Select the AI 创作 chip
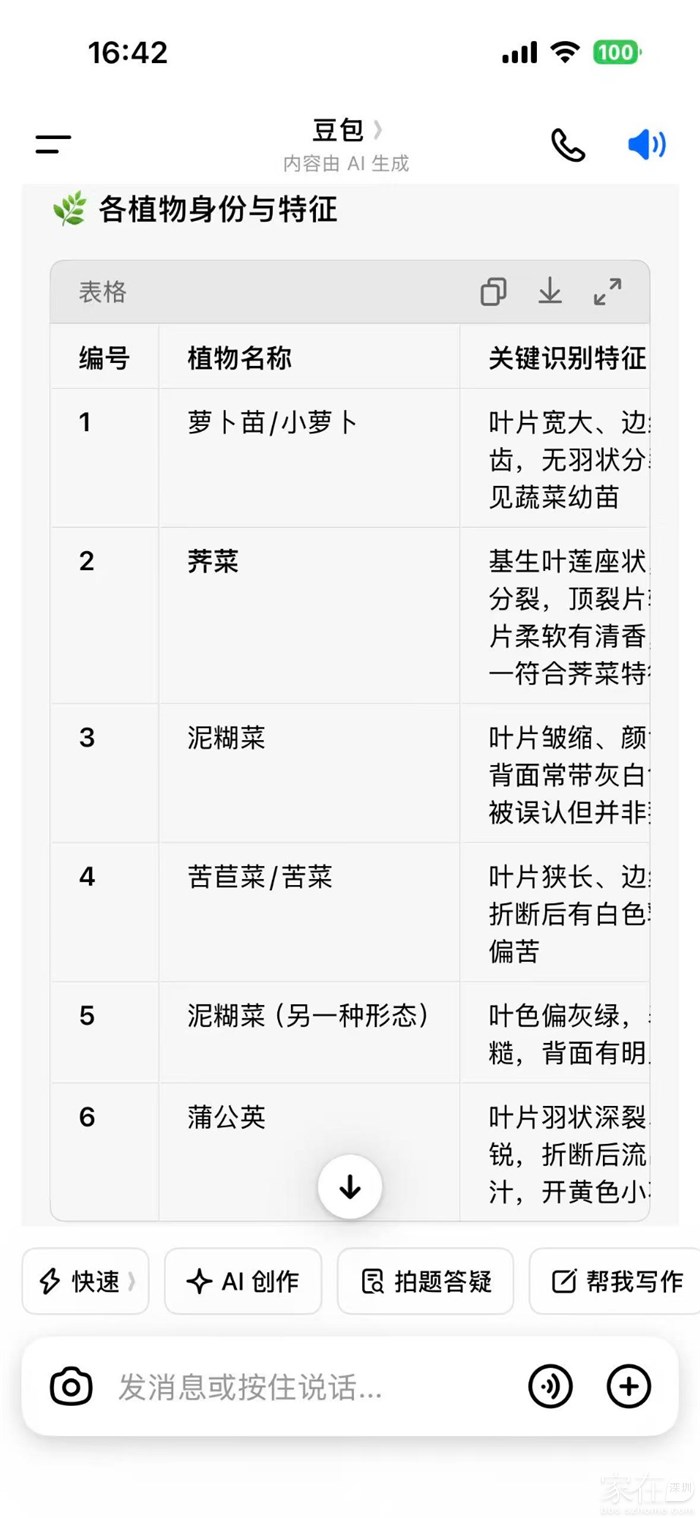700x1518 pixels. coord(243,1281)
